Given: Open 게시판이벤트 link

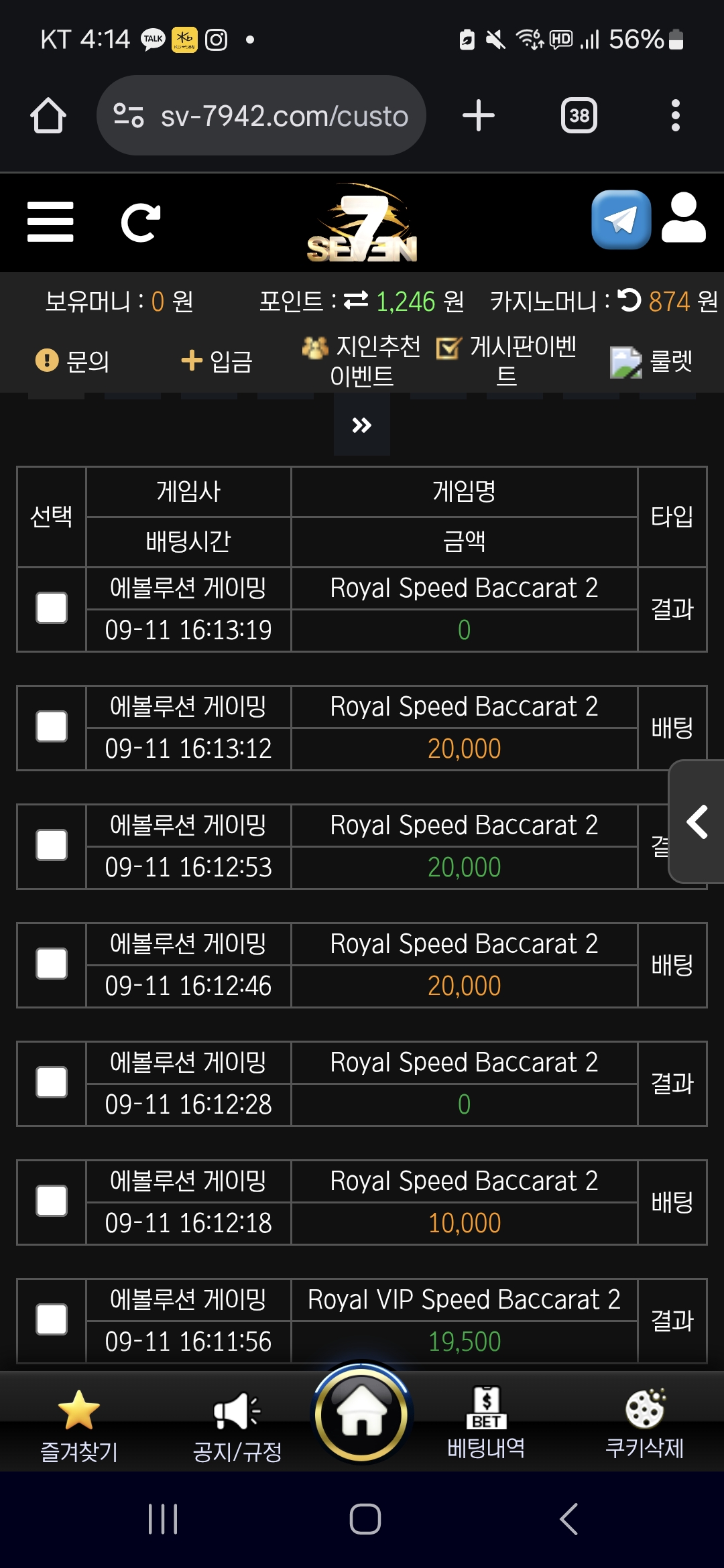Looking at the screenshot, I should coord(507,361).
